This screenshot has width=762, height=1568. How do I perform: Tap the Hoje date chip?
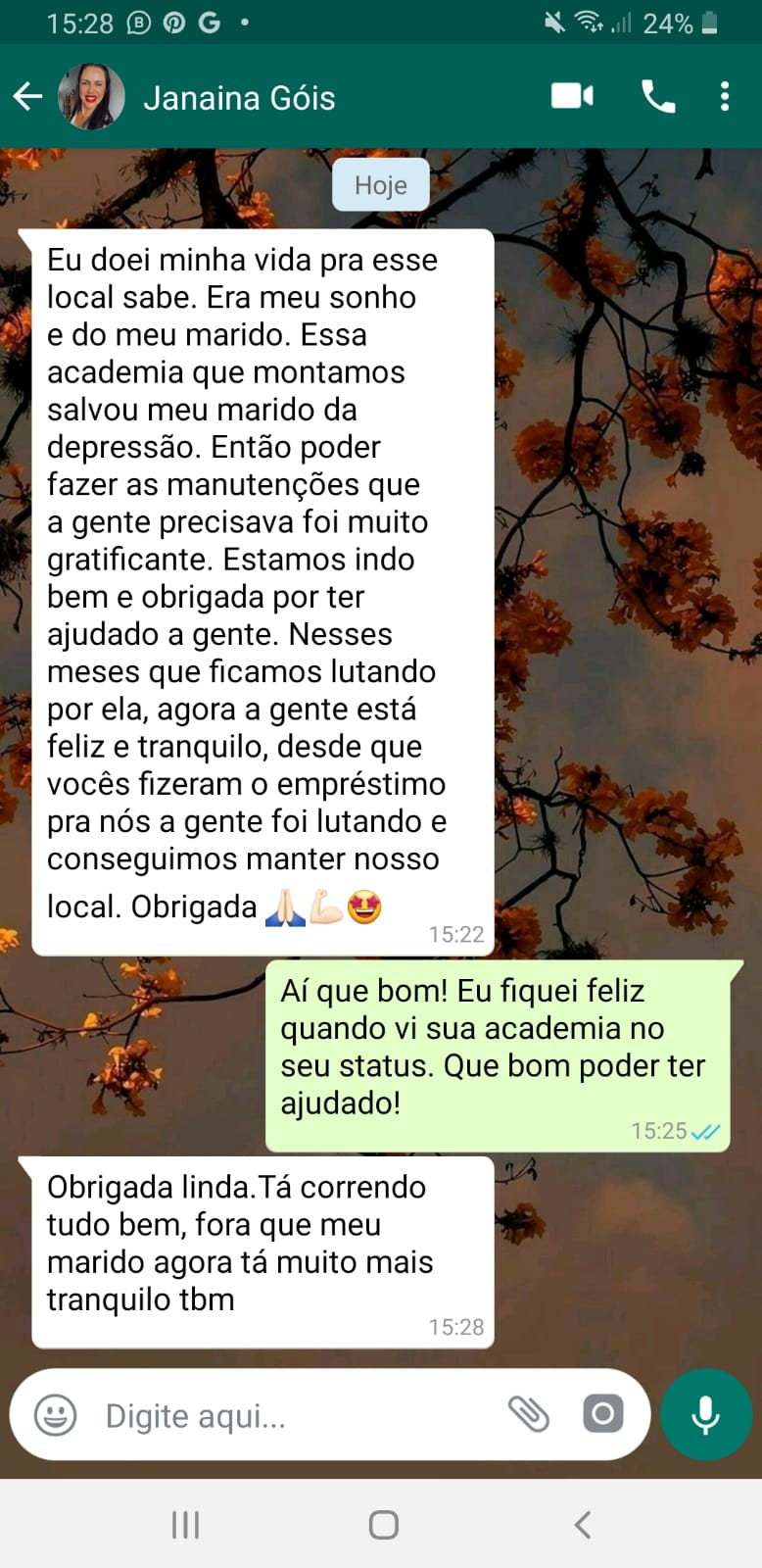[x=380, y=184]
